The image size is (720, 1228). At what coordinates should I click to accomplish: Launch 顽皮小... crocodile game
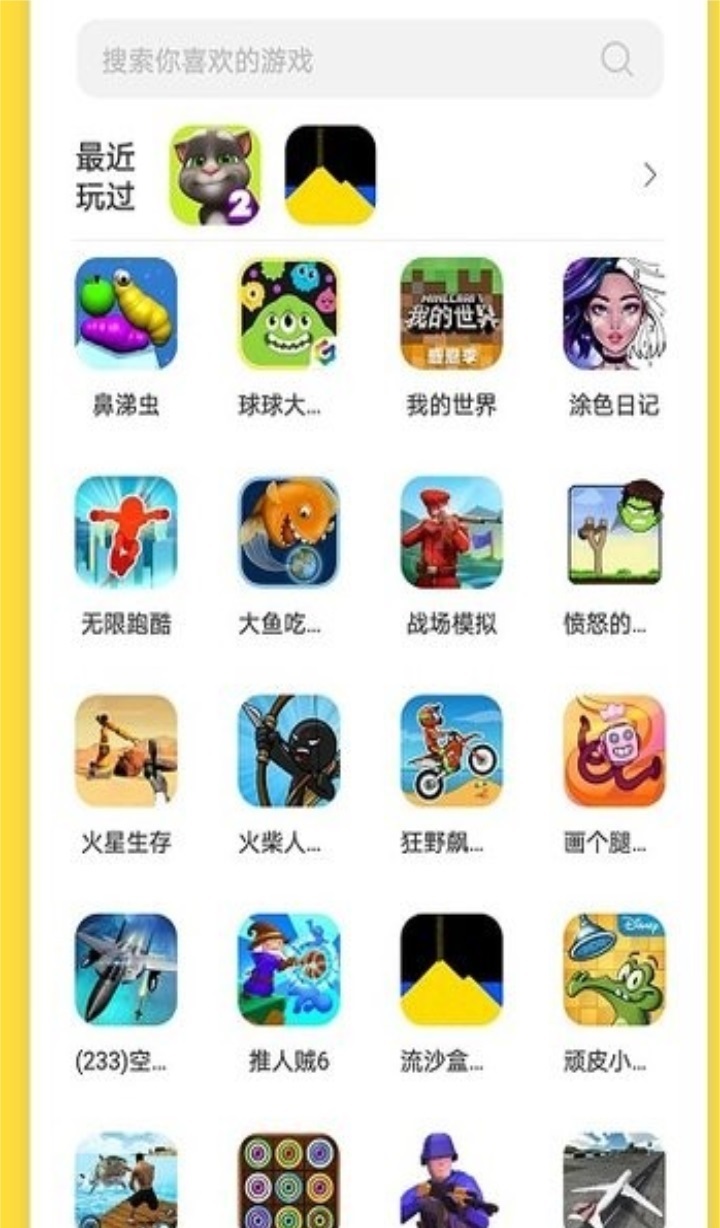(x=613, y=969)
